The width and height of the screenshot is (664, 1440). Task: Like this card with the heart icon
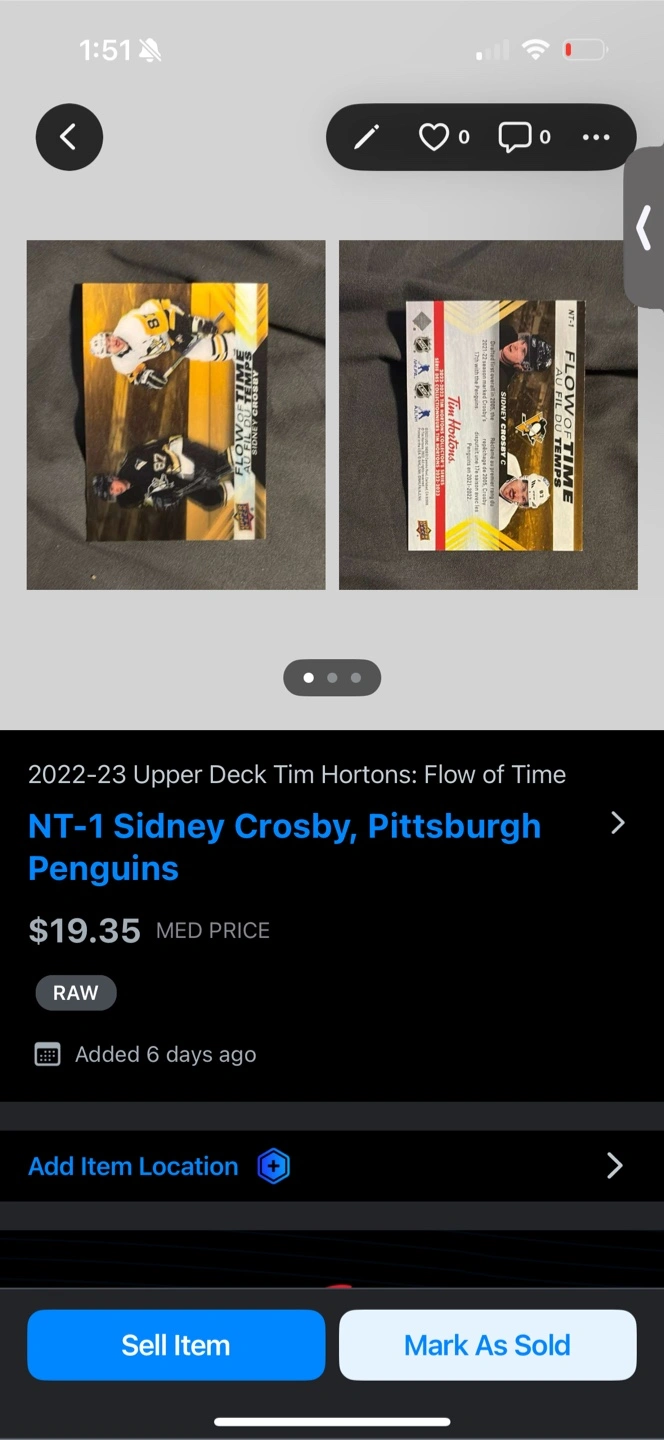433,137
